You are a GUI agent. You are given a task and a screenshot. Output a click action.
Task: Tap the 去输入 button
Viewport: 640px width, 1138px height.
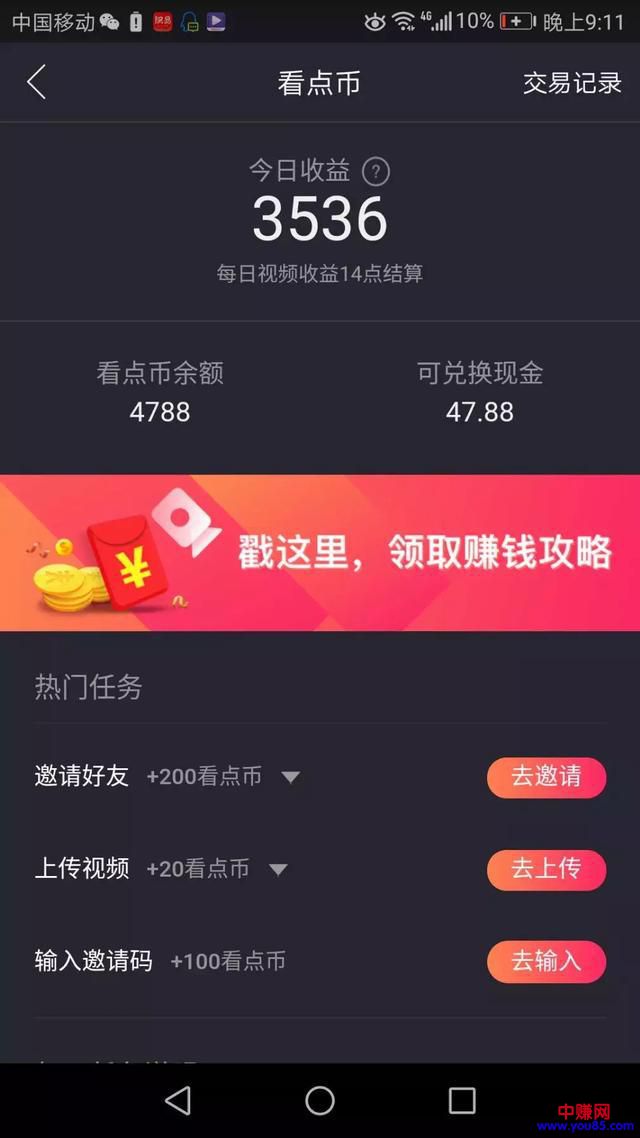(x=546, y=961)
